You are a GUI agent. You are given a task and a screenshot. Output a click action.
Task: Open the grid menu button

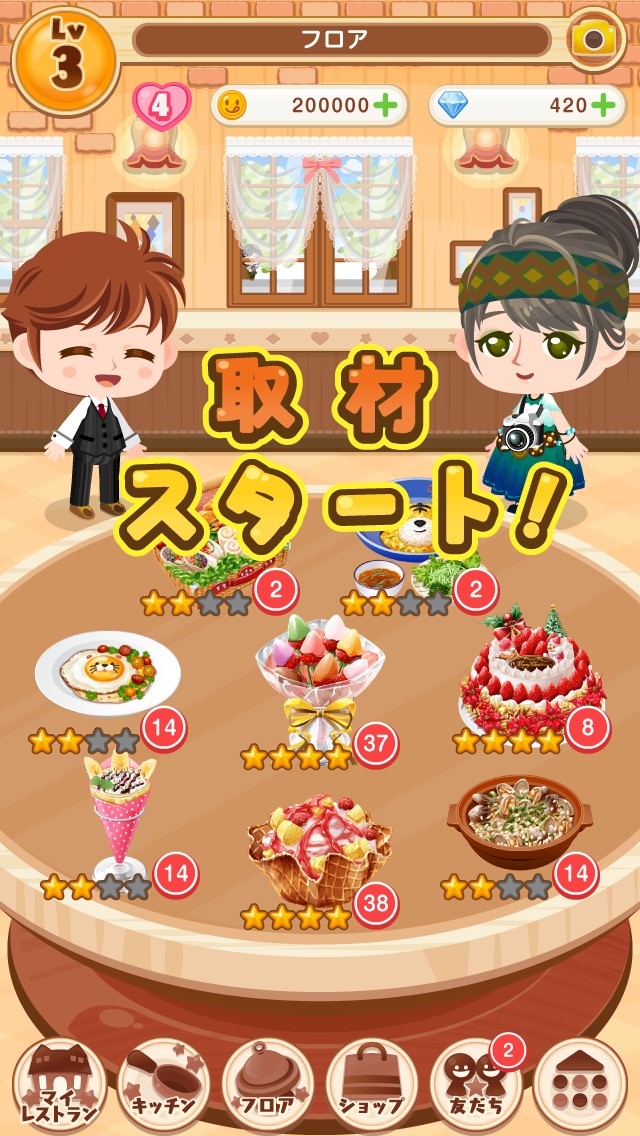[x=580, y=1085]
